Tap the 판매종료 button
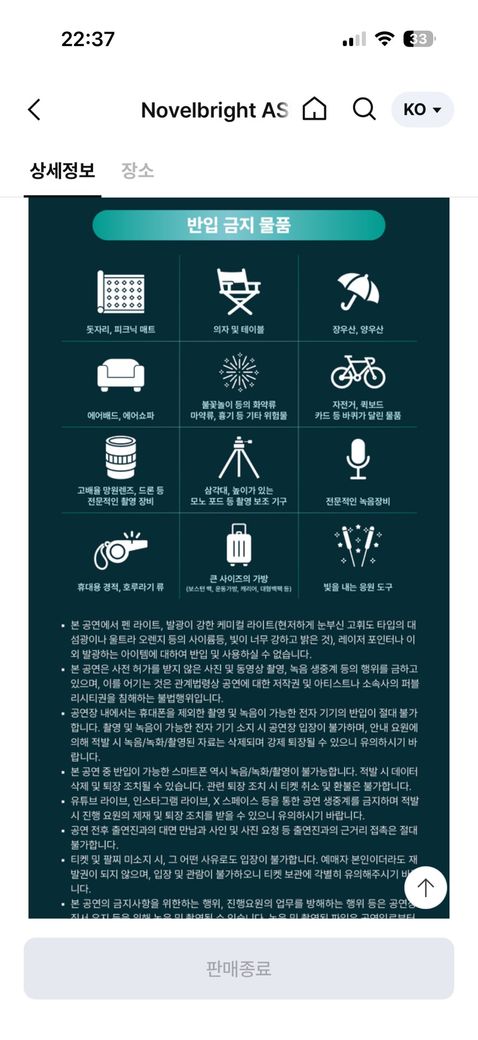 tap(239, 968)
